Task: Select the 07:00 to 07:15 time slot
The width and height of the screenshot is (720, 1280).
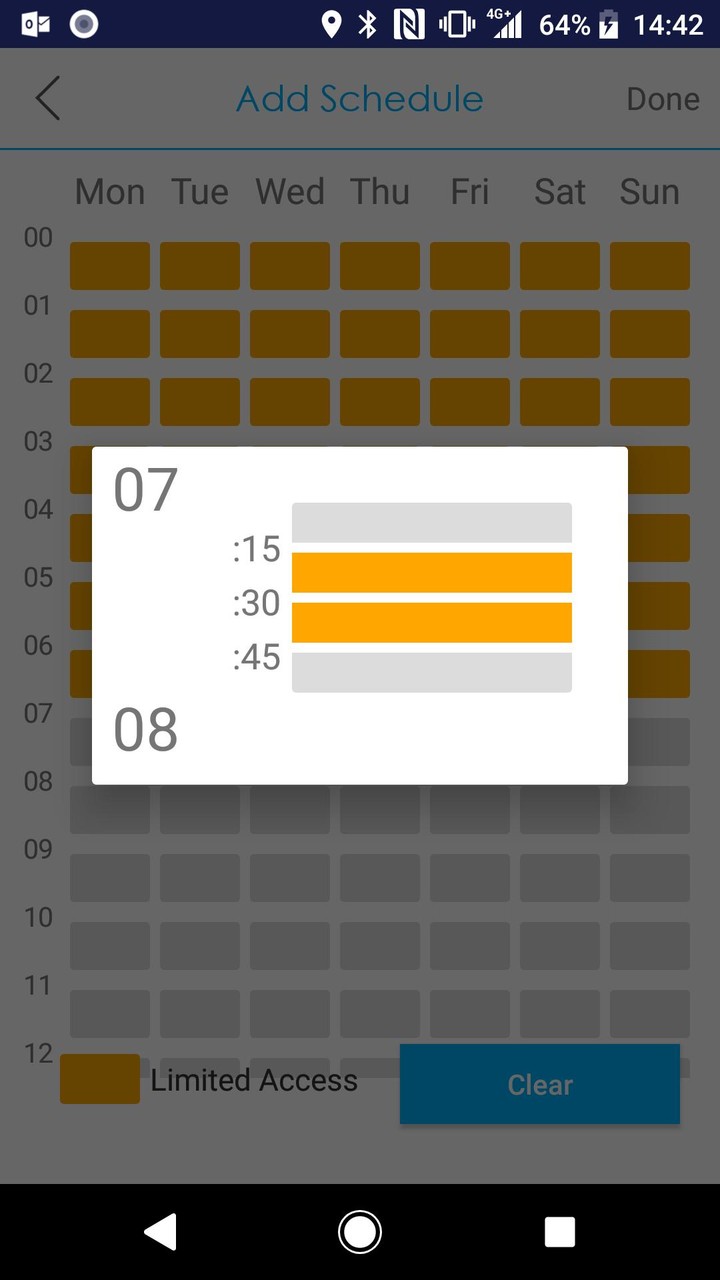Action: pyautogui.click(x=431, y=522)
